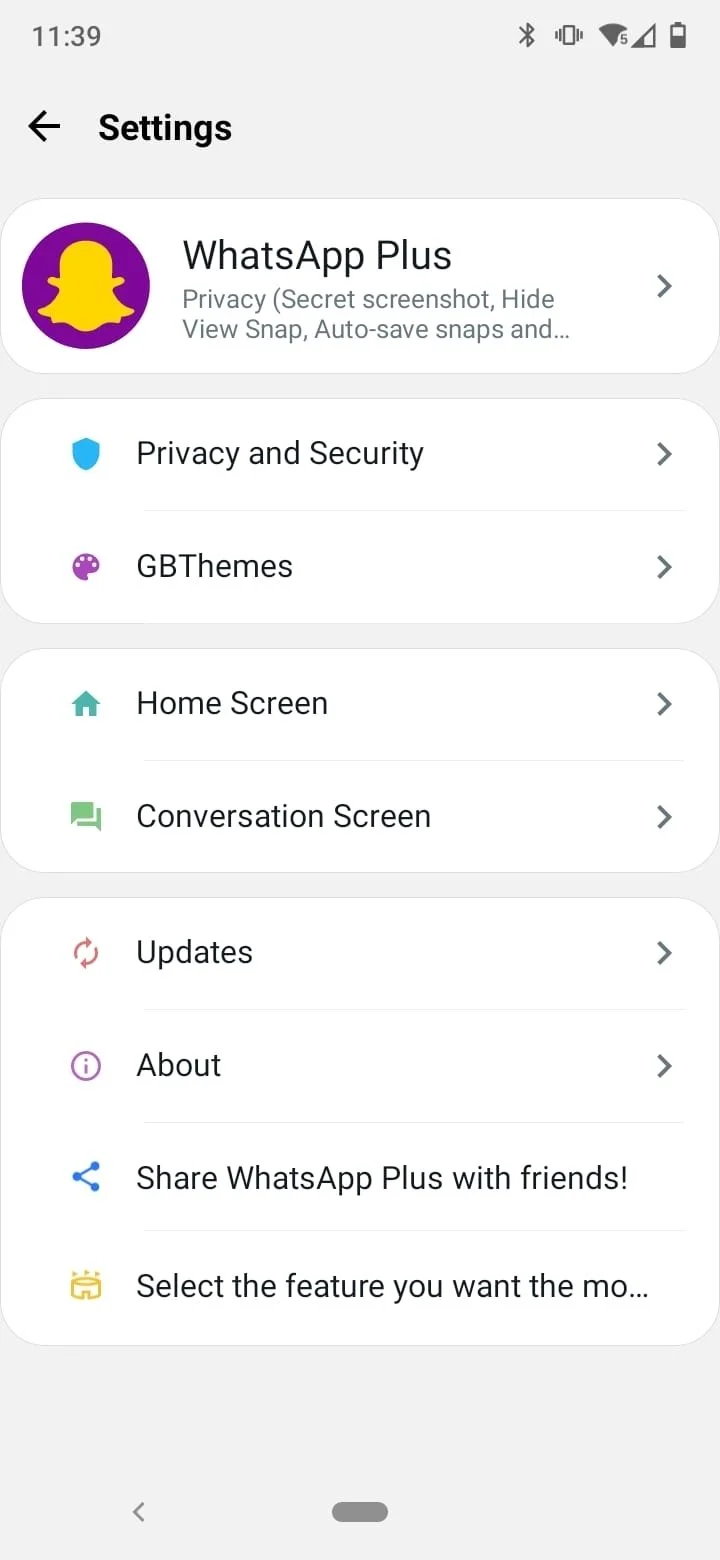
Task: Tap the battery indicator in status bar
Action: coord(678,35)
